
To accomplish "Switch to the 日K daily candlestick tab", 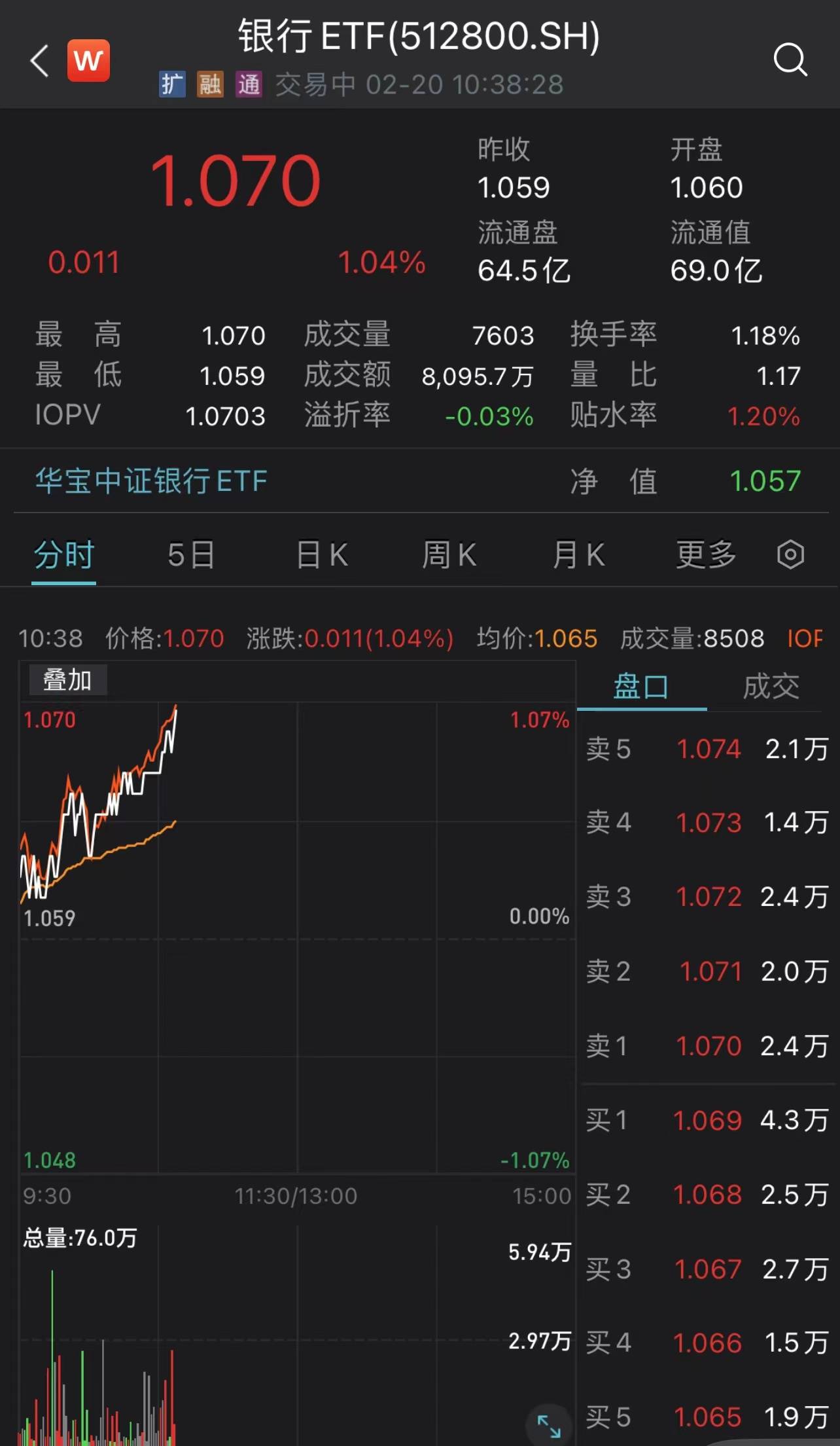I will click(x=321, y=554).
